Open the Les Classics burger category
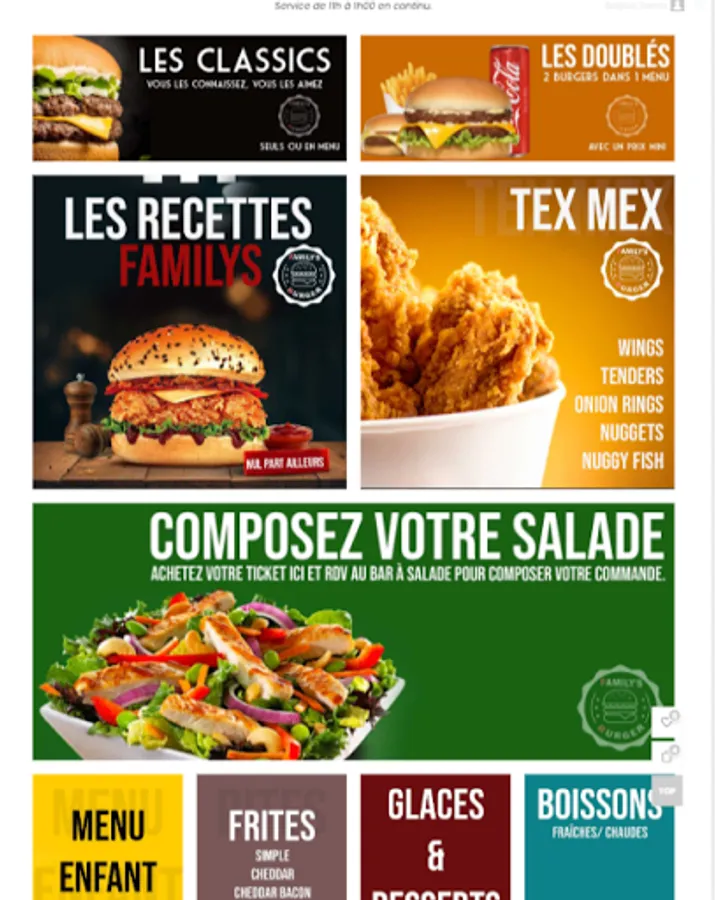The image size is (715, 900). (x=189, y=98)
